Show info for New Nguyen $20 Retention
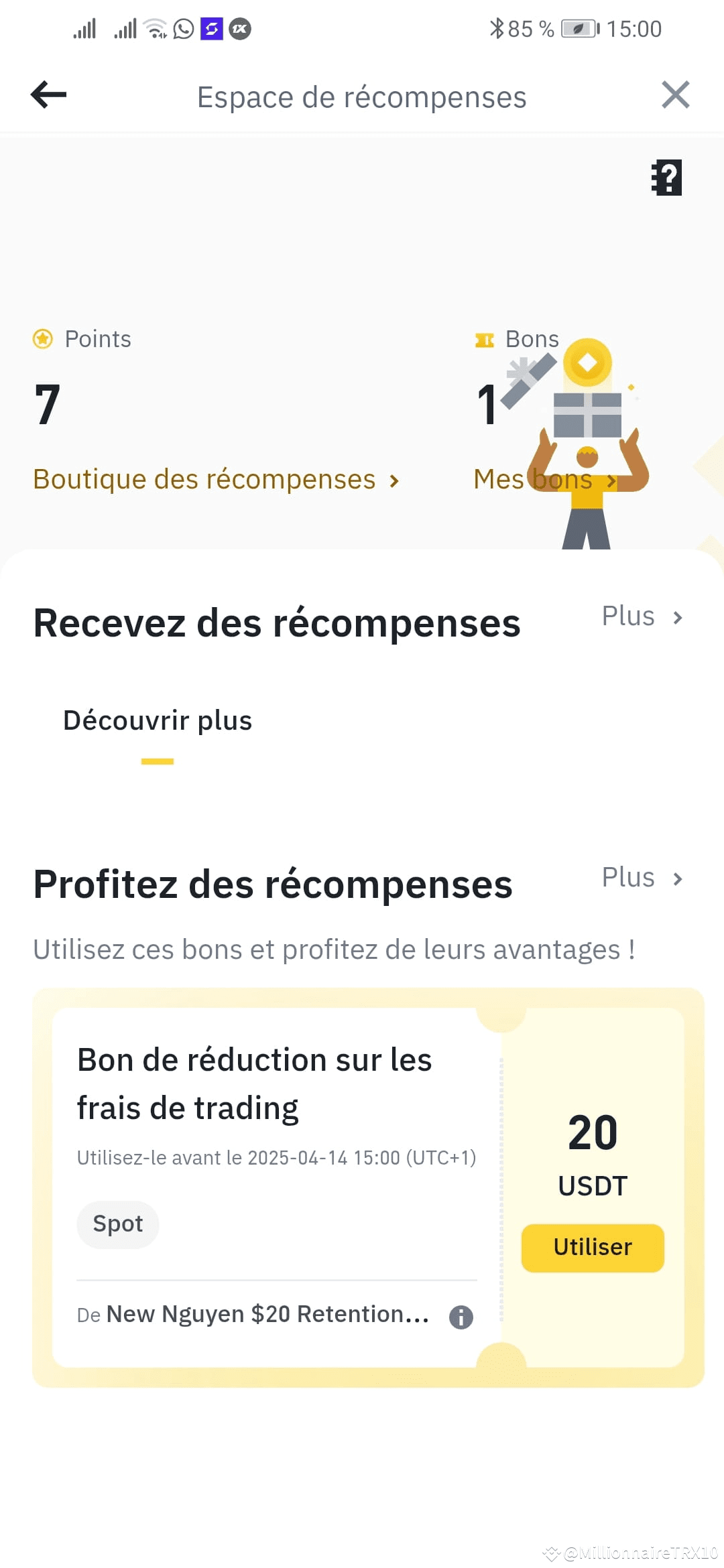The width and height of the screenshot is (724, 1568). 461,1317
